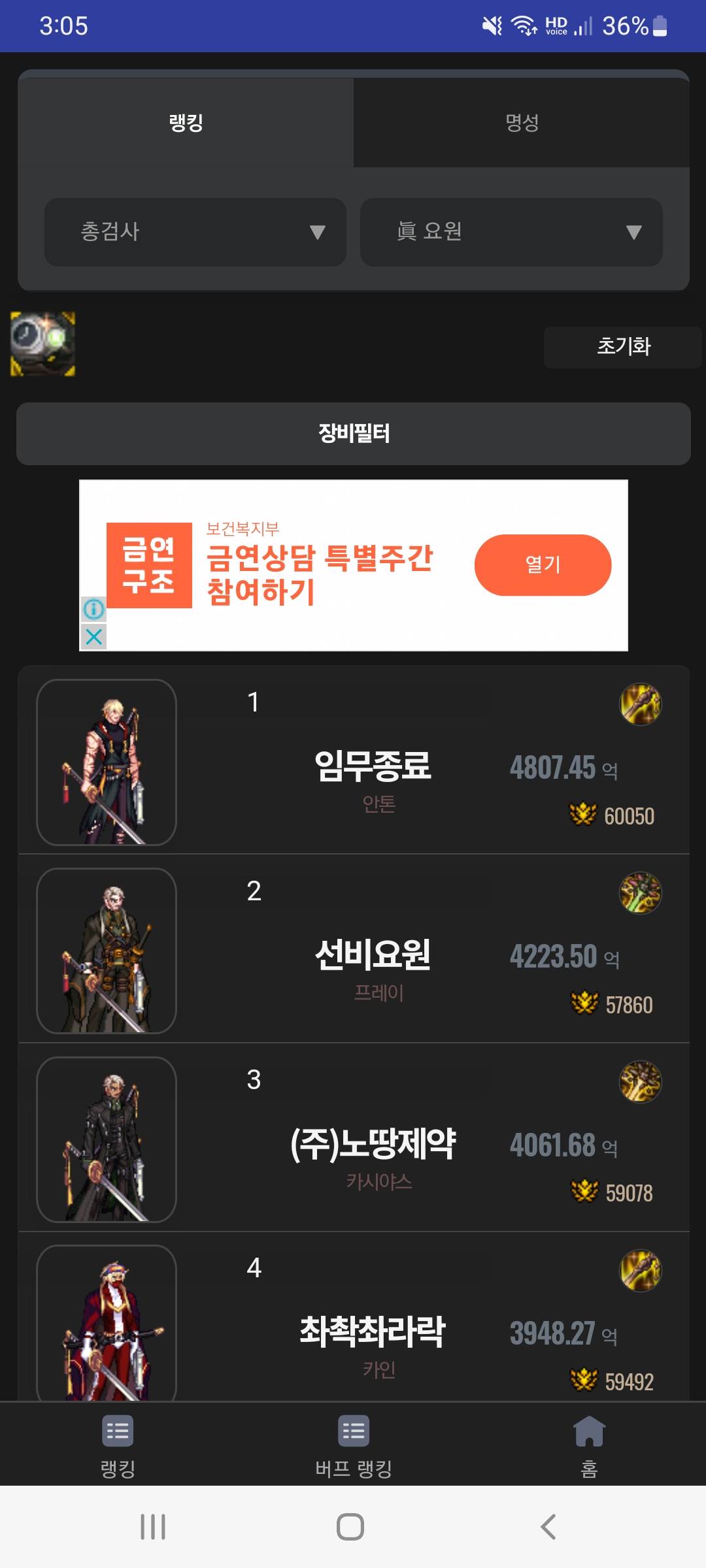706x1568 pixels.
Task: View rank 4 character 촤촥촤라락
Action: tap(373, 1331)
